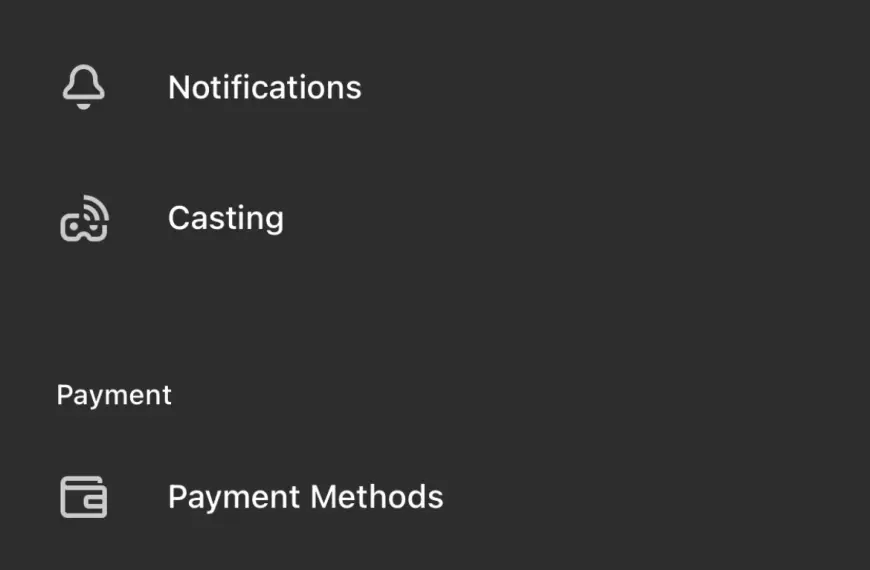Screen dimensions: 870x570
Task: Open Notifications settings
Action: [435, 87]
